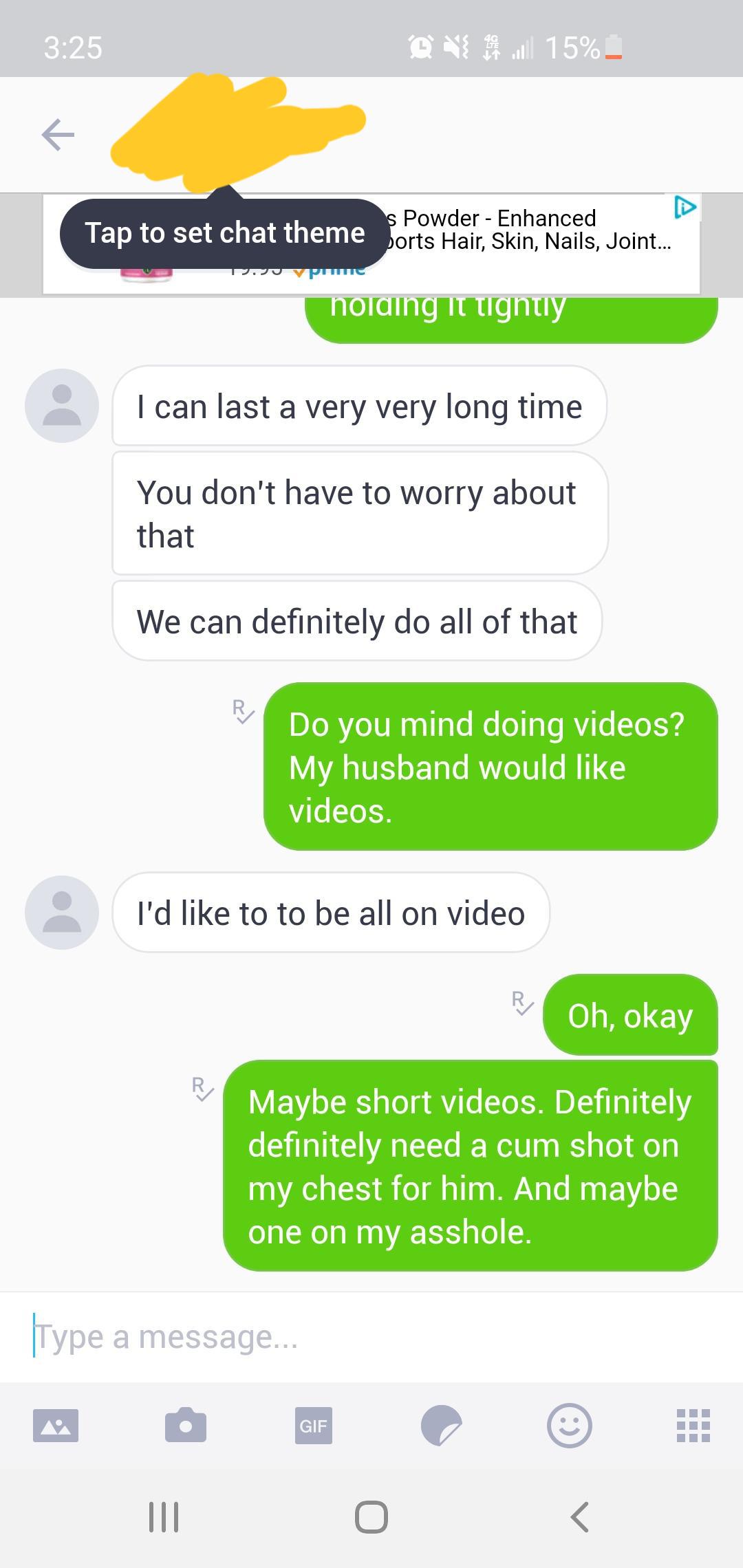
Task: Tap the 'I'd like to to be all on video' message
Action: coord(330,913)
